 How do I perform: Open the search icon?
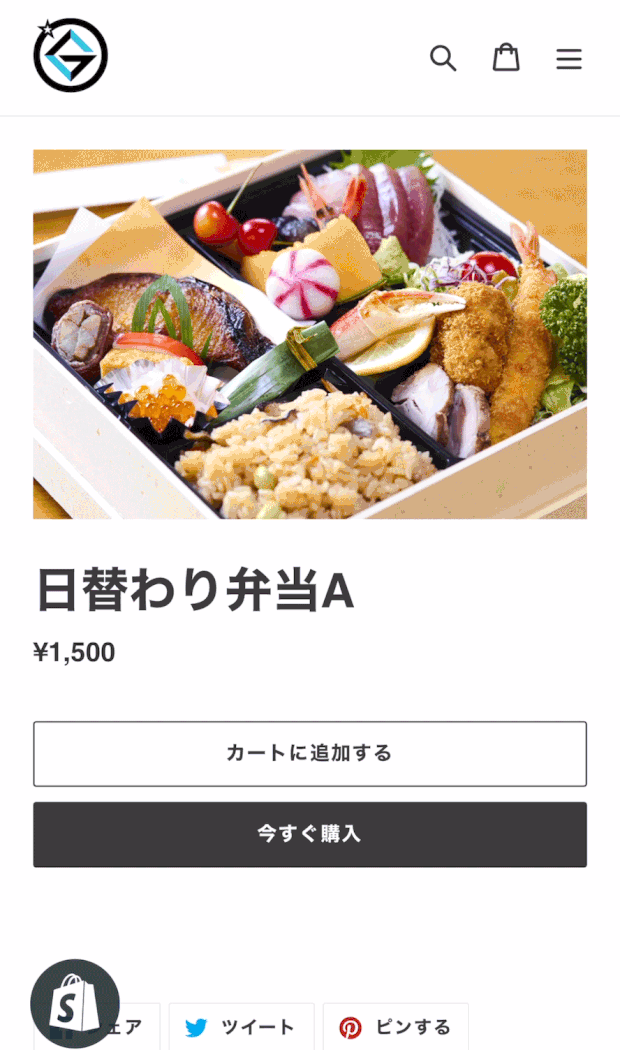pyautogui.click(x=443, y=58)
